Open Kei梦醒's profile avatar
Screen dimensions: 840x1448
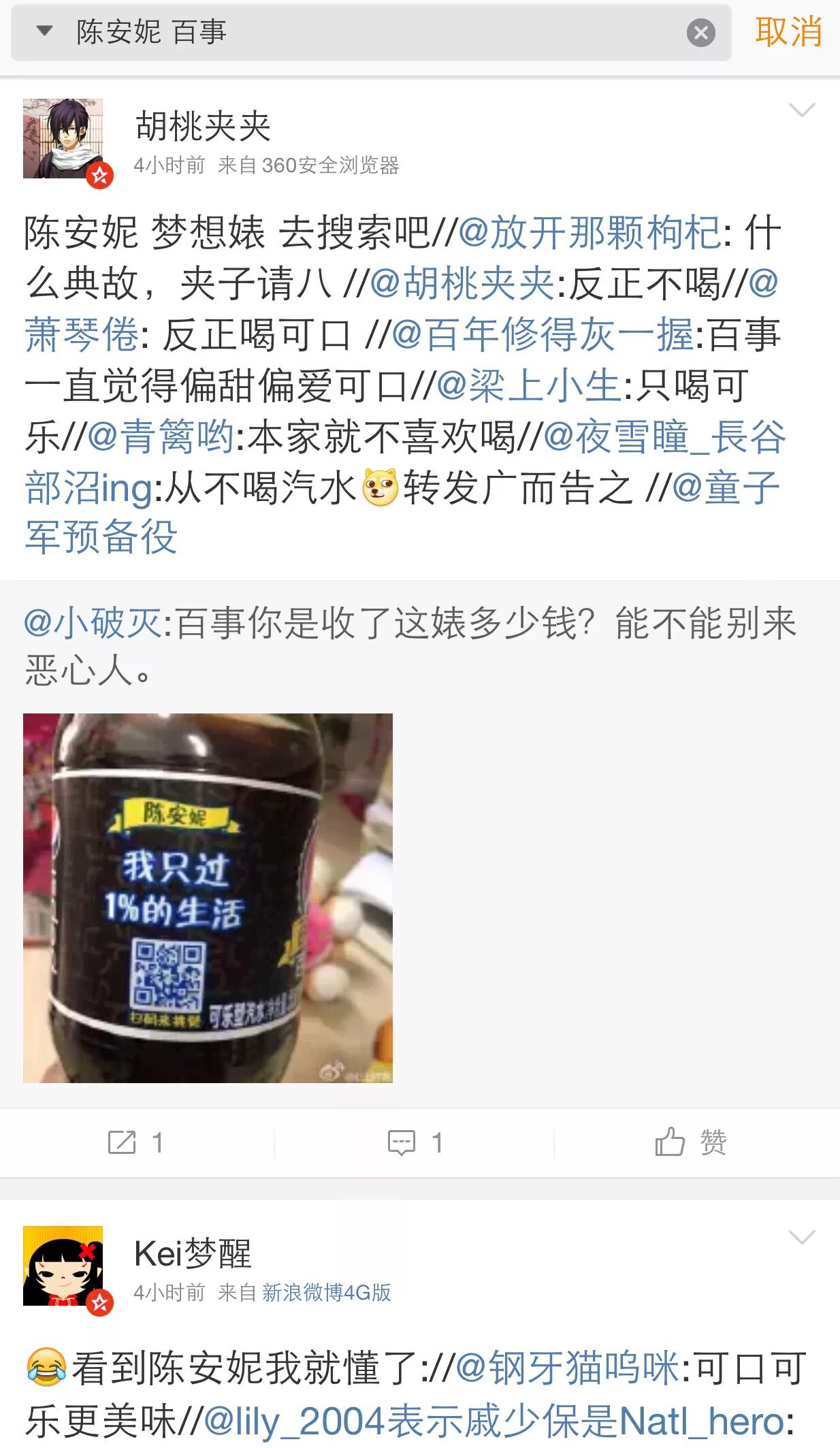click(x=63, y=1266)
